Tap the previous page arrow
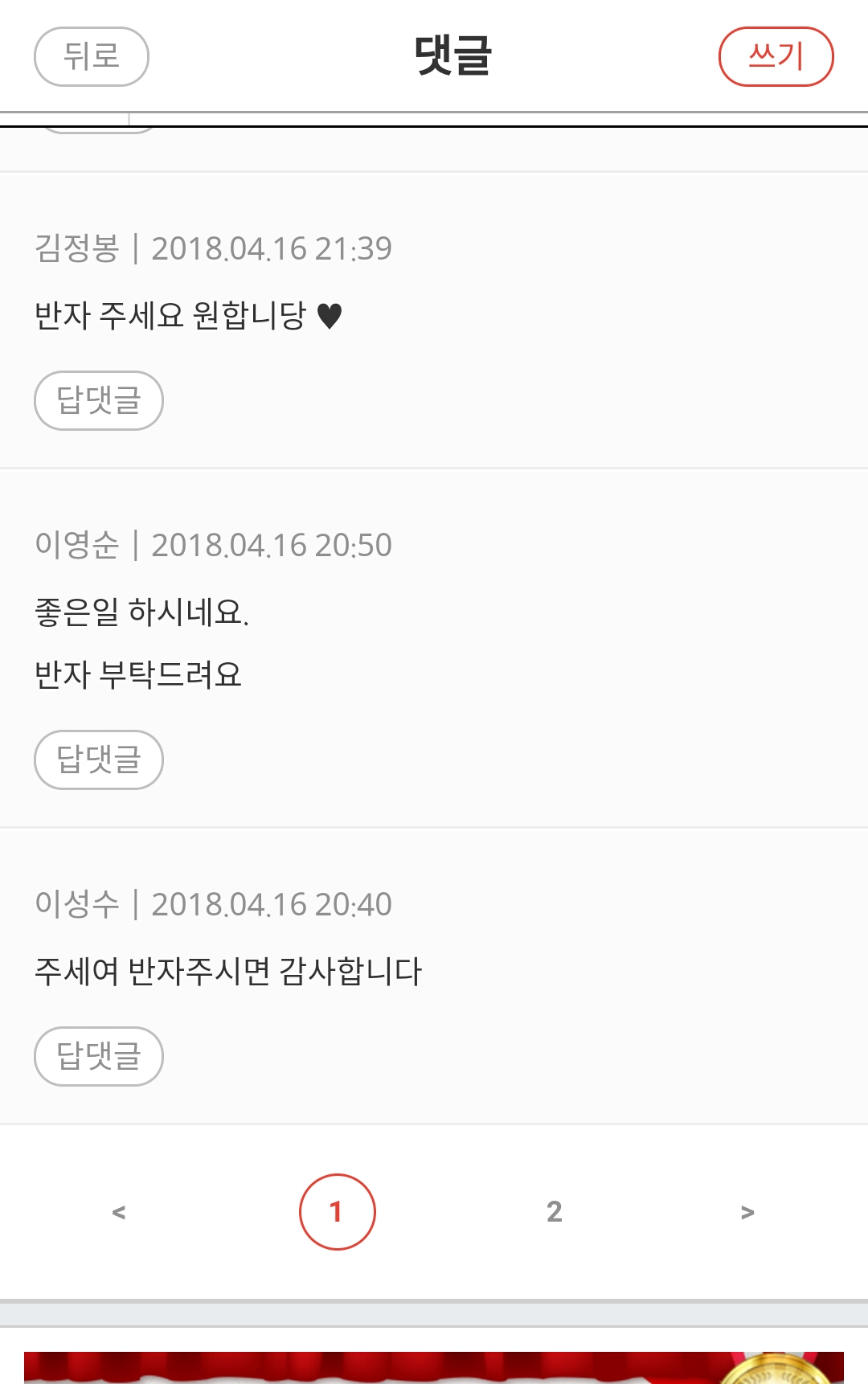Viewport: 868px width, 1384px height. 119,1212
